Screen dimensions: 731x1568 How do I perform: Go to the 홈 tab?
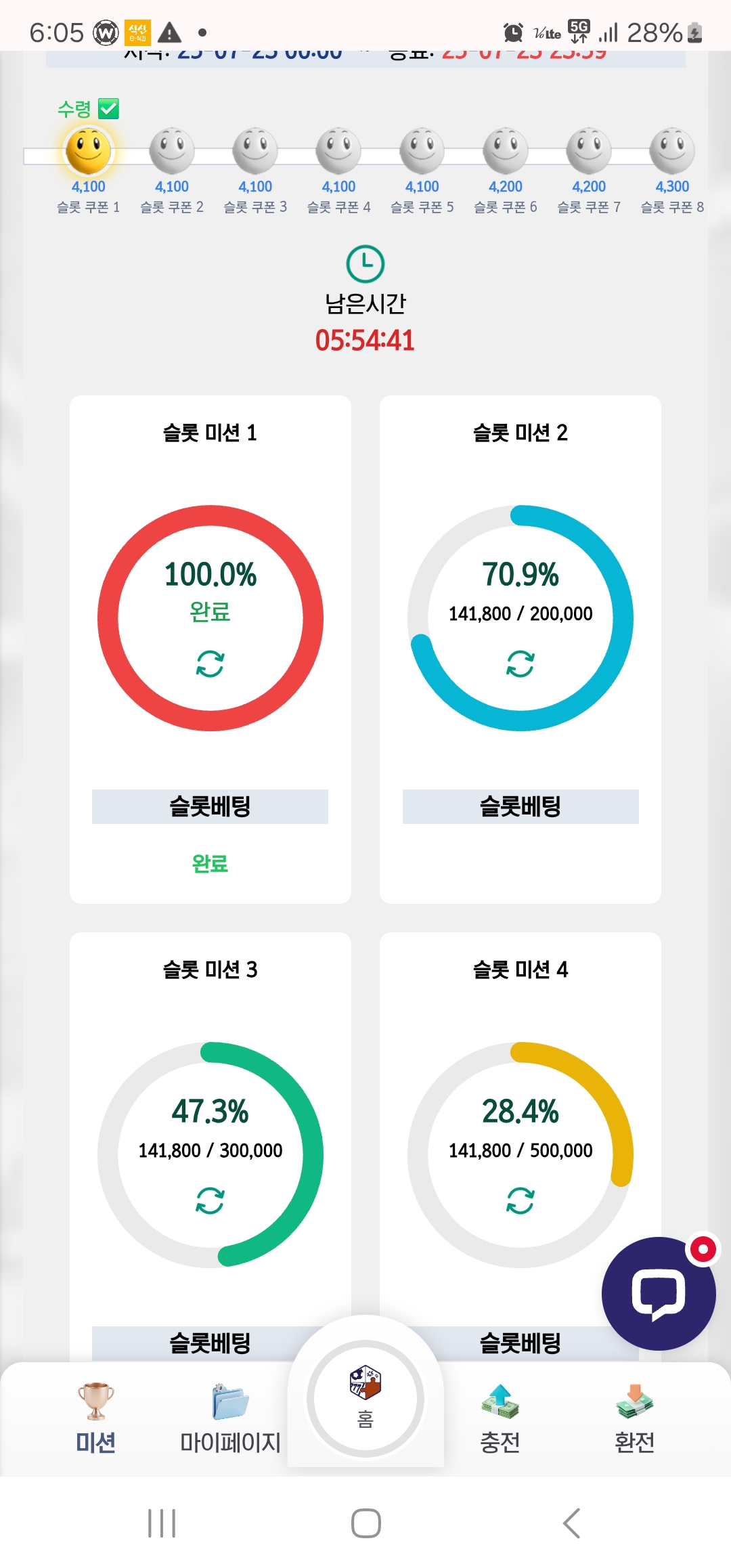point(365,1398)
